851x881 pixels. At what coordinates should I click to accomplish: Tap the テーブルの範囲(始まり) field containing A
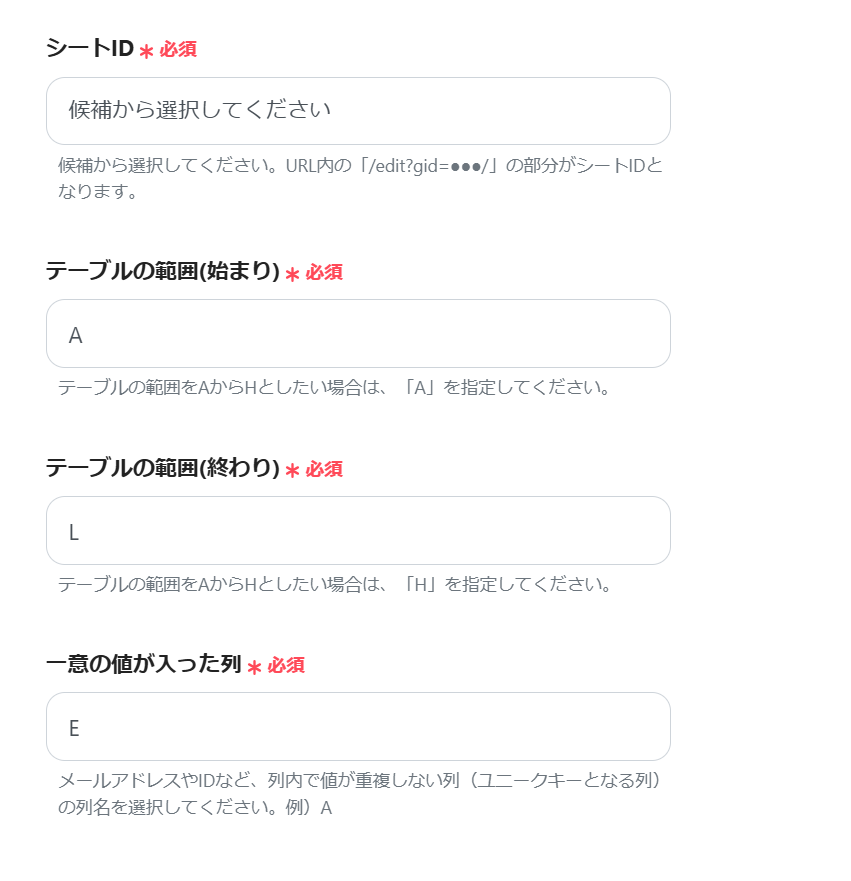pyautogui.click(x=358, y=334)
